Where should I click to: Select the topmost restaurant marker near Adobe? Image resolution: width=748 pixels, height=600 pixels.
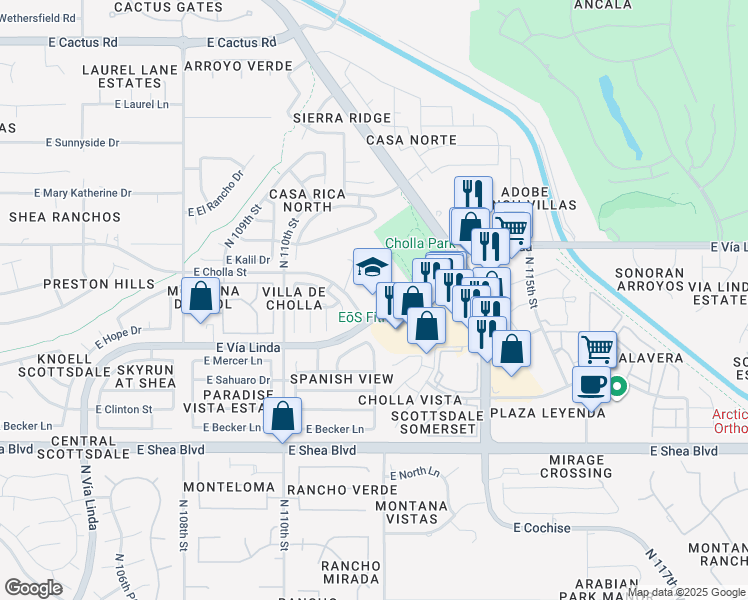pos(473,193)
